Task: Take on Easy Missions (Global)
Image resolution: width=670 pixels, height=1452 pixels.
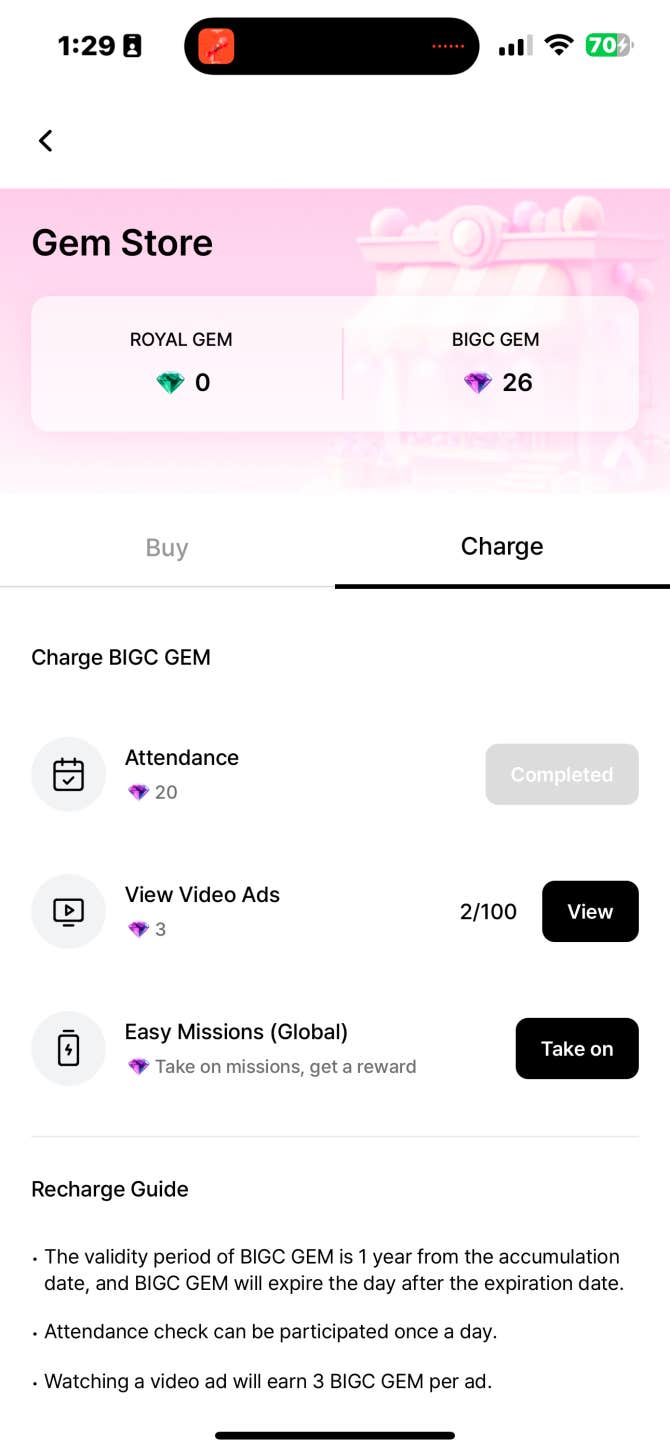Action: pos(577,1048)
